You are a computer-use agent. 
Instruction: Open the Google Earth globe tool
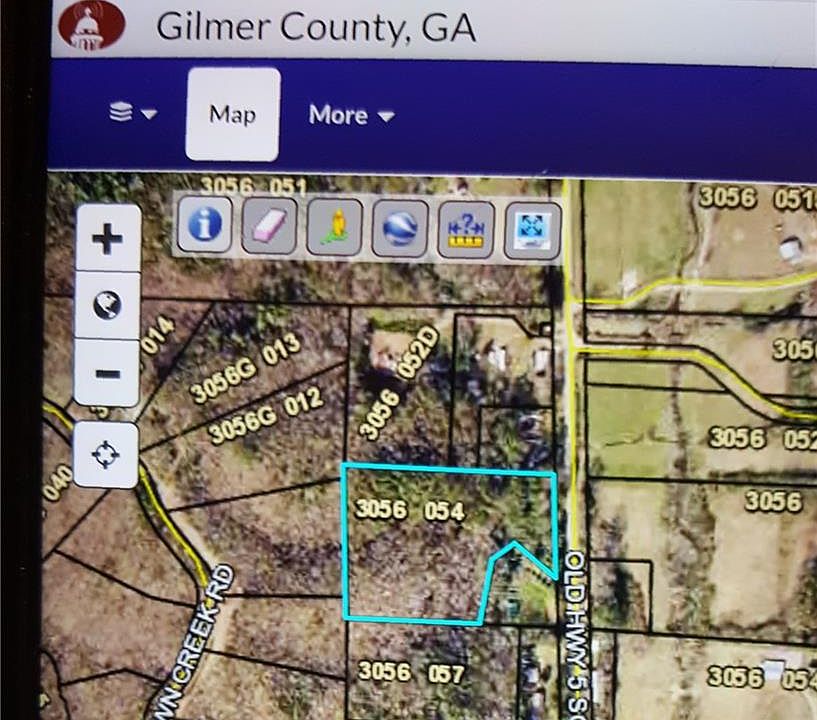point(400,227)
